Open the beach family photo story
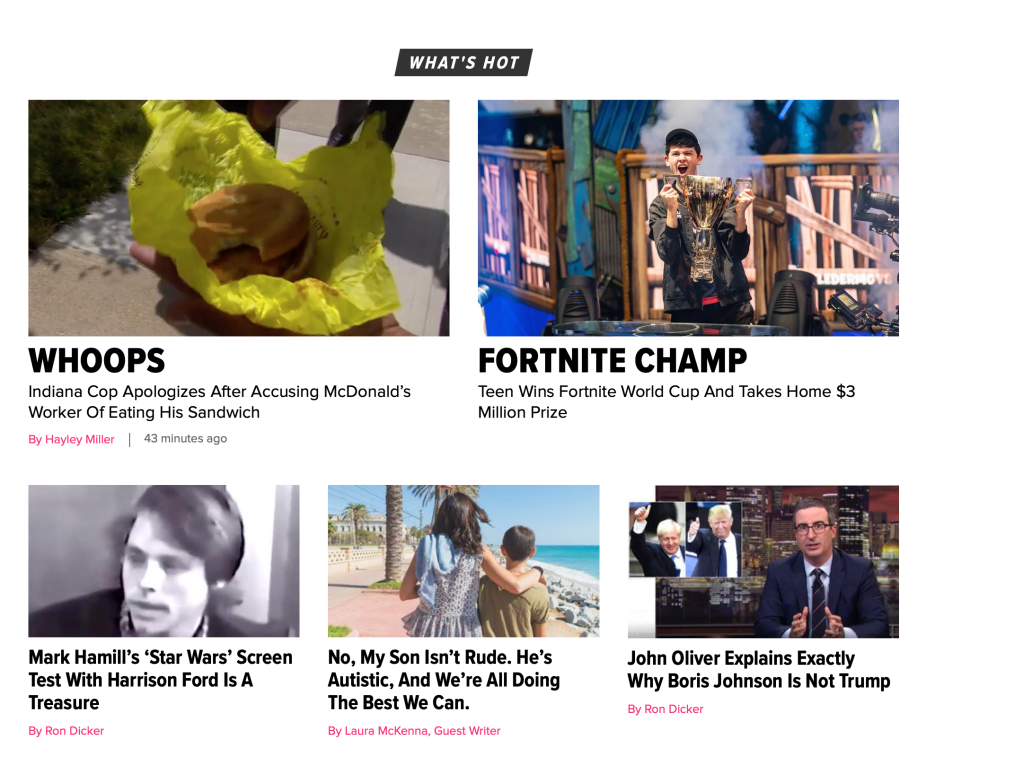This screenshot has height=775, width=1023. click(463, 561)
